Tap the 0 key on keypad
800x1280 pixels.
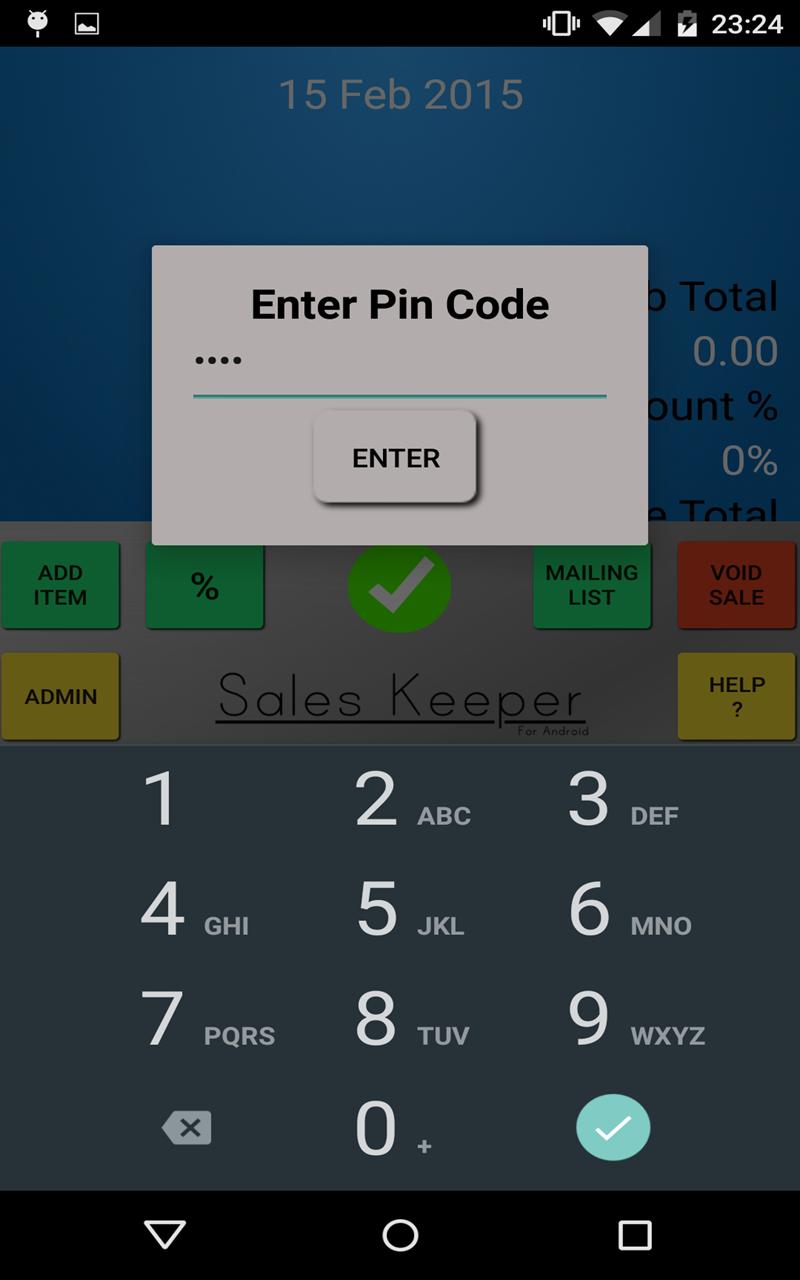point(385,1129)
